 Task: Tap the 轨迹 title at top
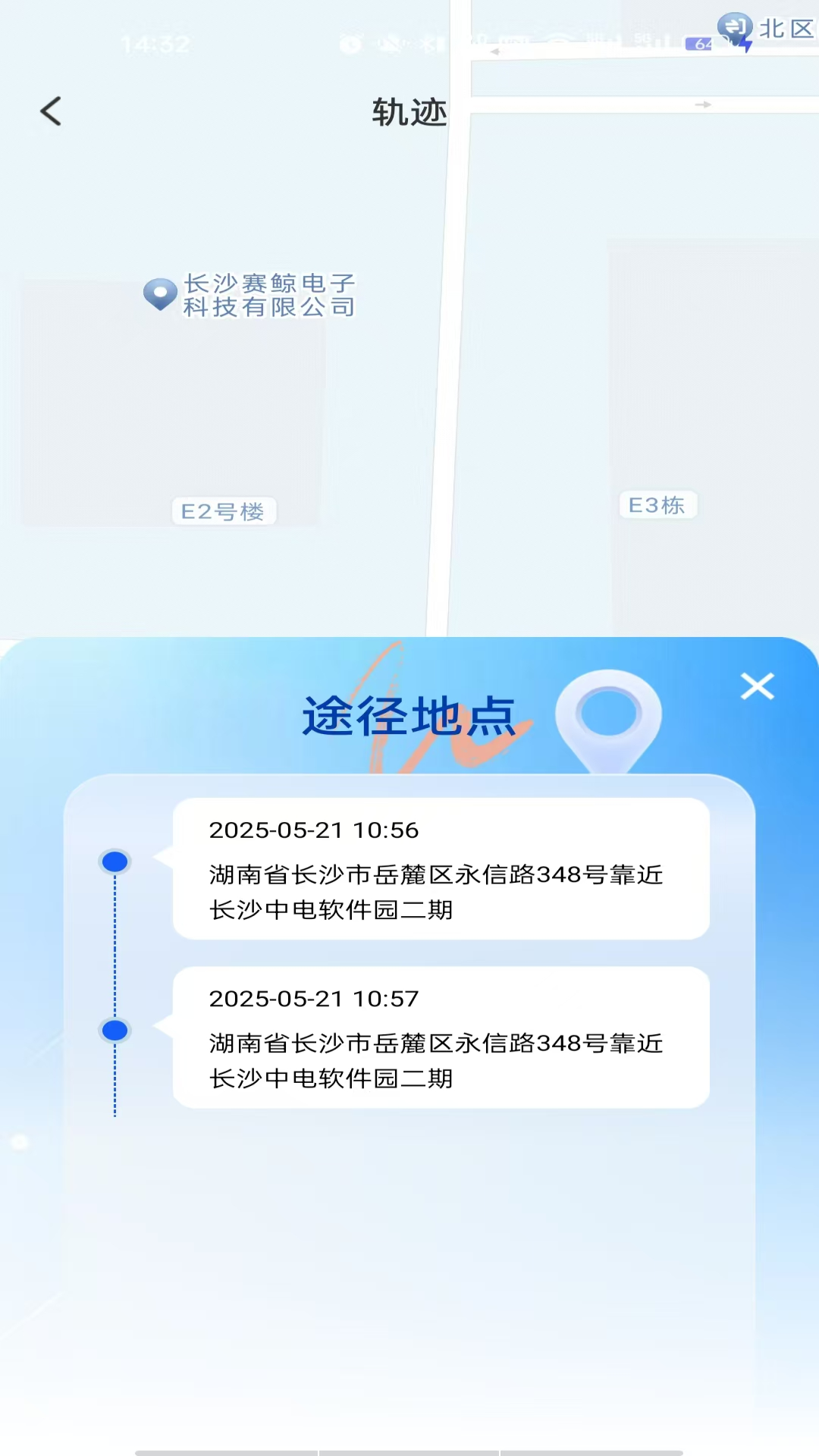(408, 112)
